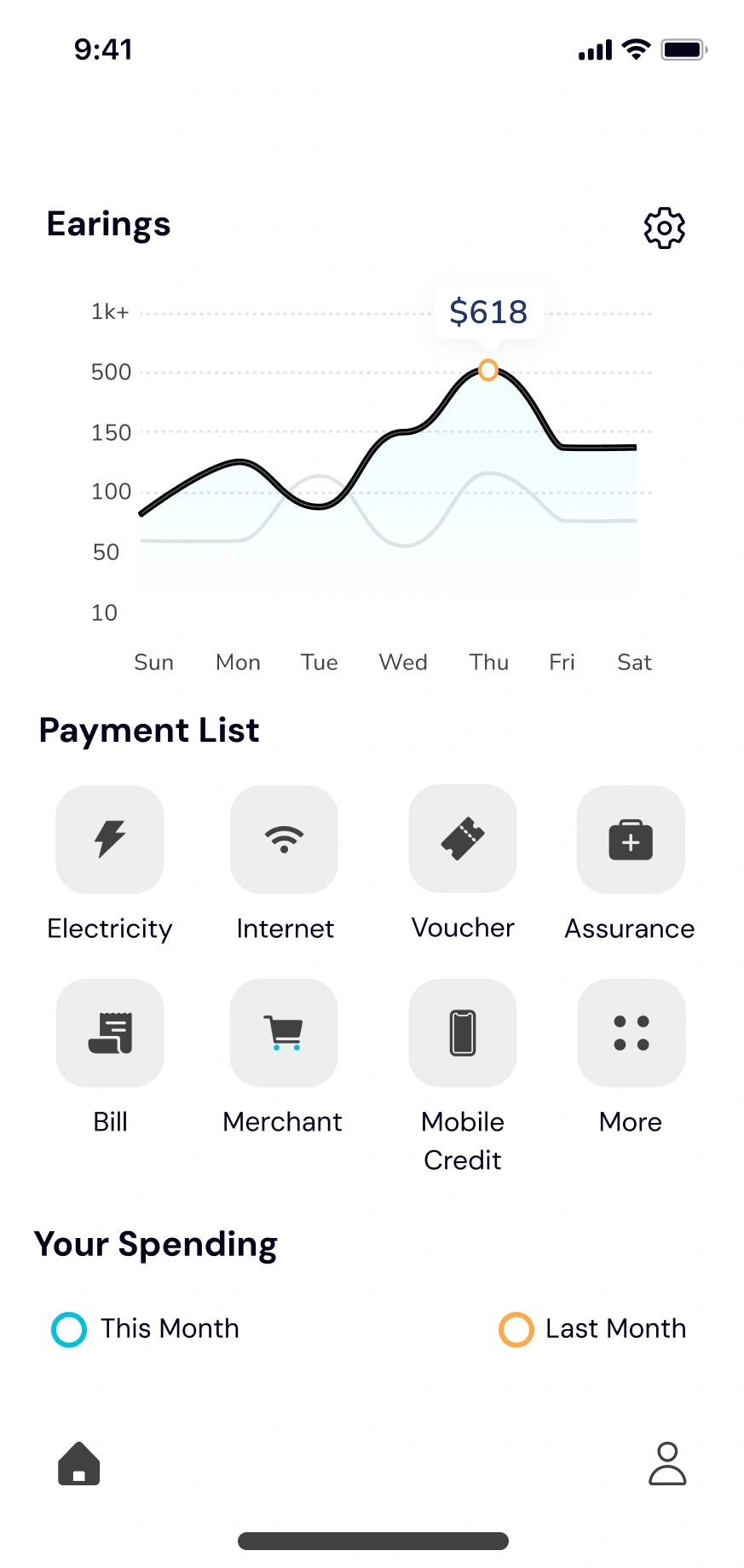Tap the $618 point on the chart
The width and height of the screenshot is (744, 1568).
(488, 370)
